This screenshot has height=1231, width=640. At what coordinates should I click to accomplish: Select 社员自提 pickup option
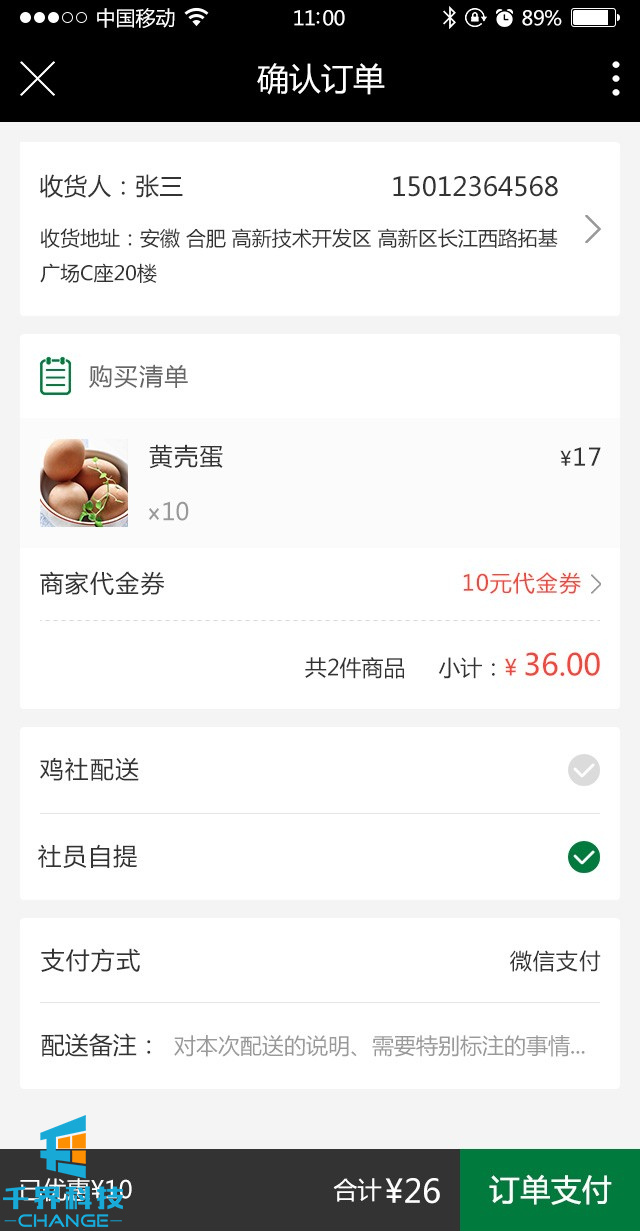584,857
